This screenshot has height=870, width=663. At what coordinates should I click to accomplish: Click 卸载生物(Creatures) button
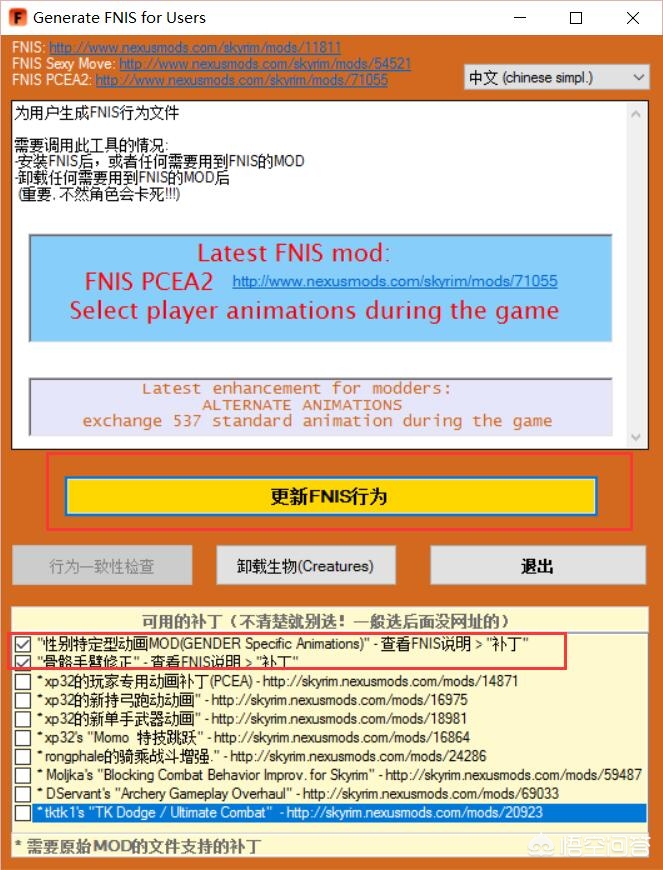(306, 566)
